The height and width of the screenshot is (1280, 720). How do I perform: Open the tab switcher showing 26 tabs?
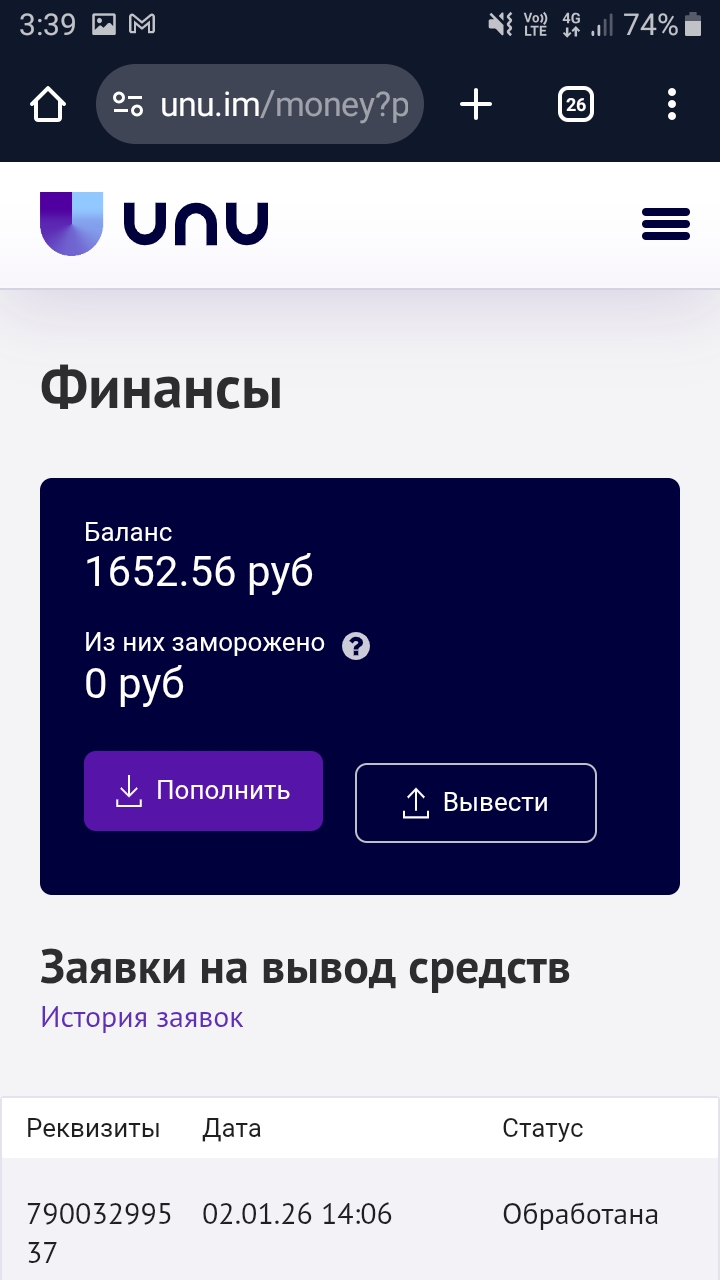576,104
